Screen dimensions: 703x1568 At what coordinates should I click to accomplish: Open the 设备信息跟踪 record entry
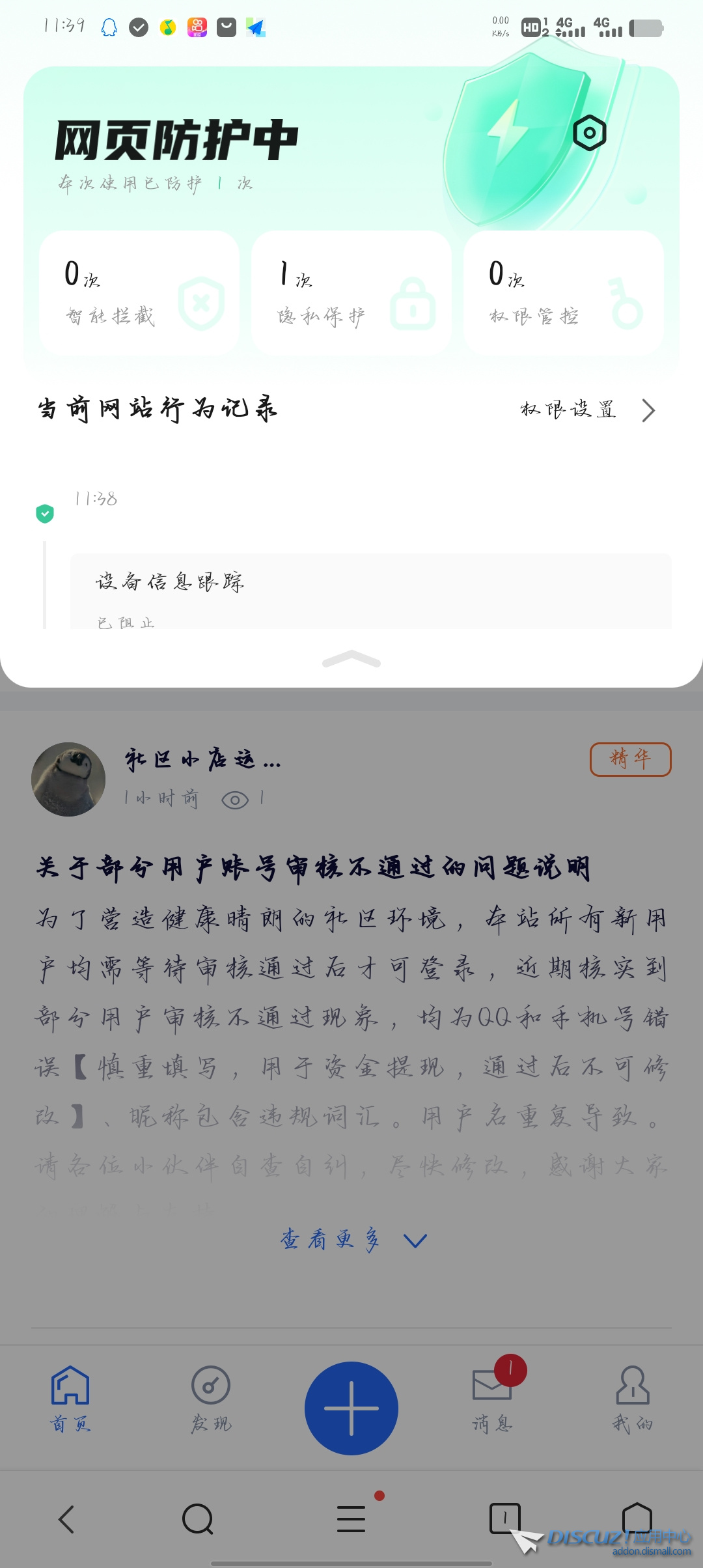370,590
